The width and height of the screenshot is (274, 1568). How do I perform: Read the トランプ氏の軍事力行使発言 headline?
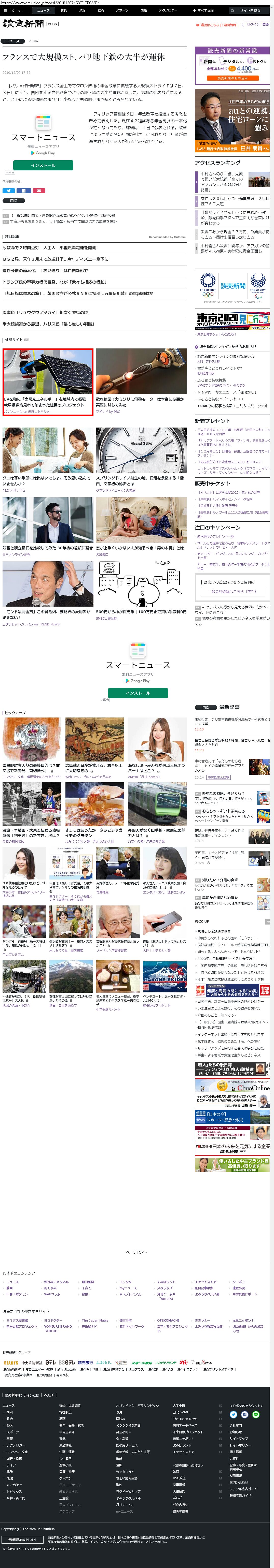click(54, 282)
